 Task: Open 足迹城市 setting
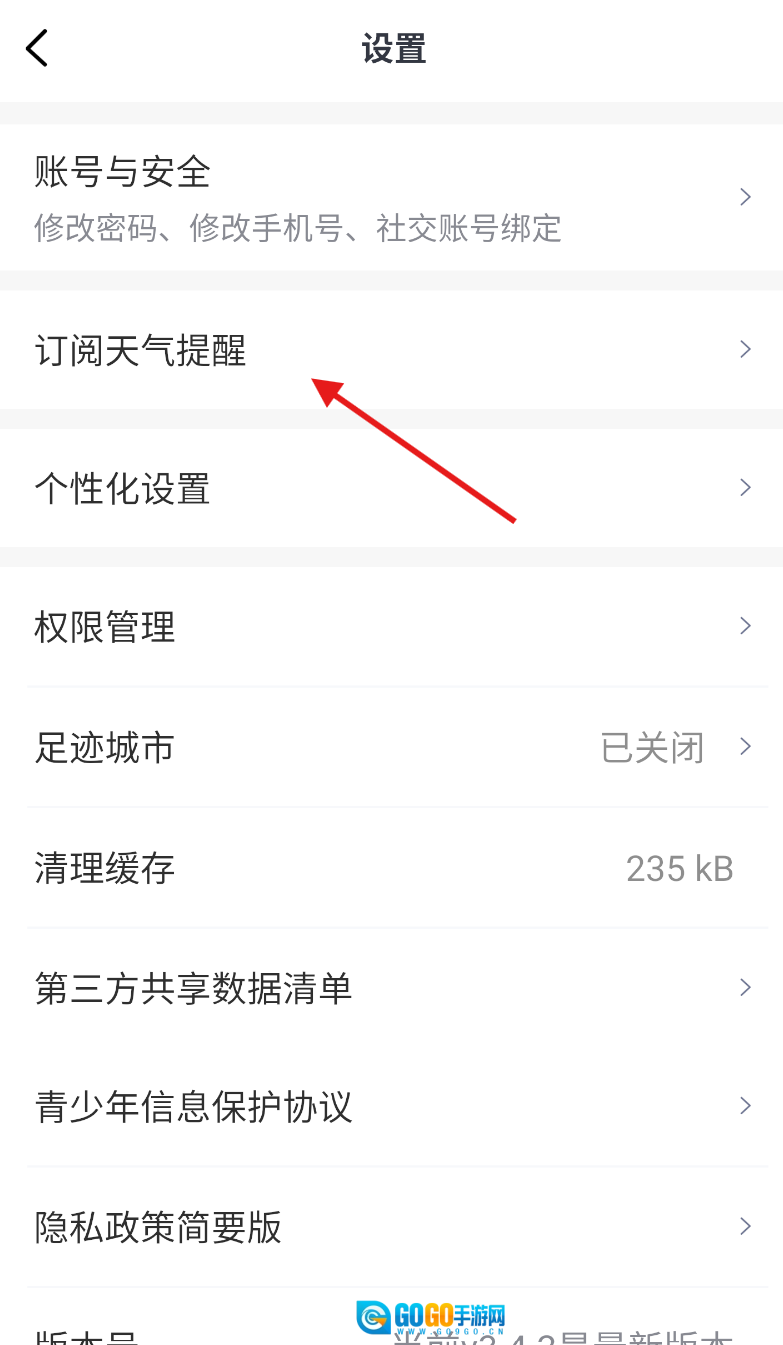[390, 747]
